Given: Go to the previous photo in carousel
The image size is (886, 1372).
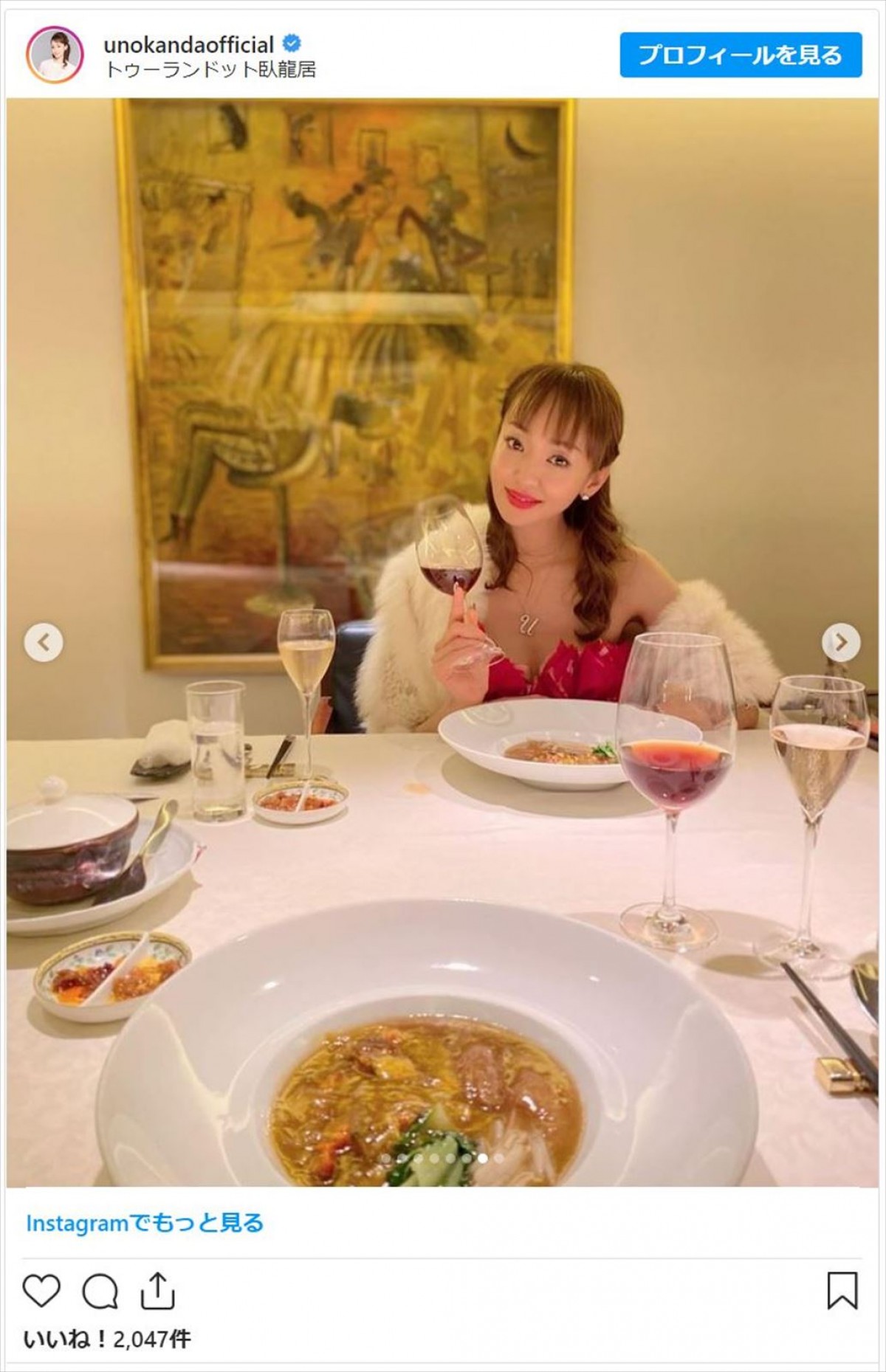Looking at the screenshot, I should [44, 642].
